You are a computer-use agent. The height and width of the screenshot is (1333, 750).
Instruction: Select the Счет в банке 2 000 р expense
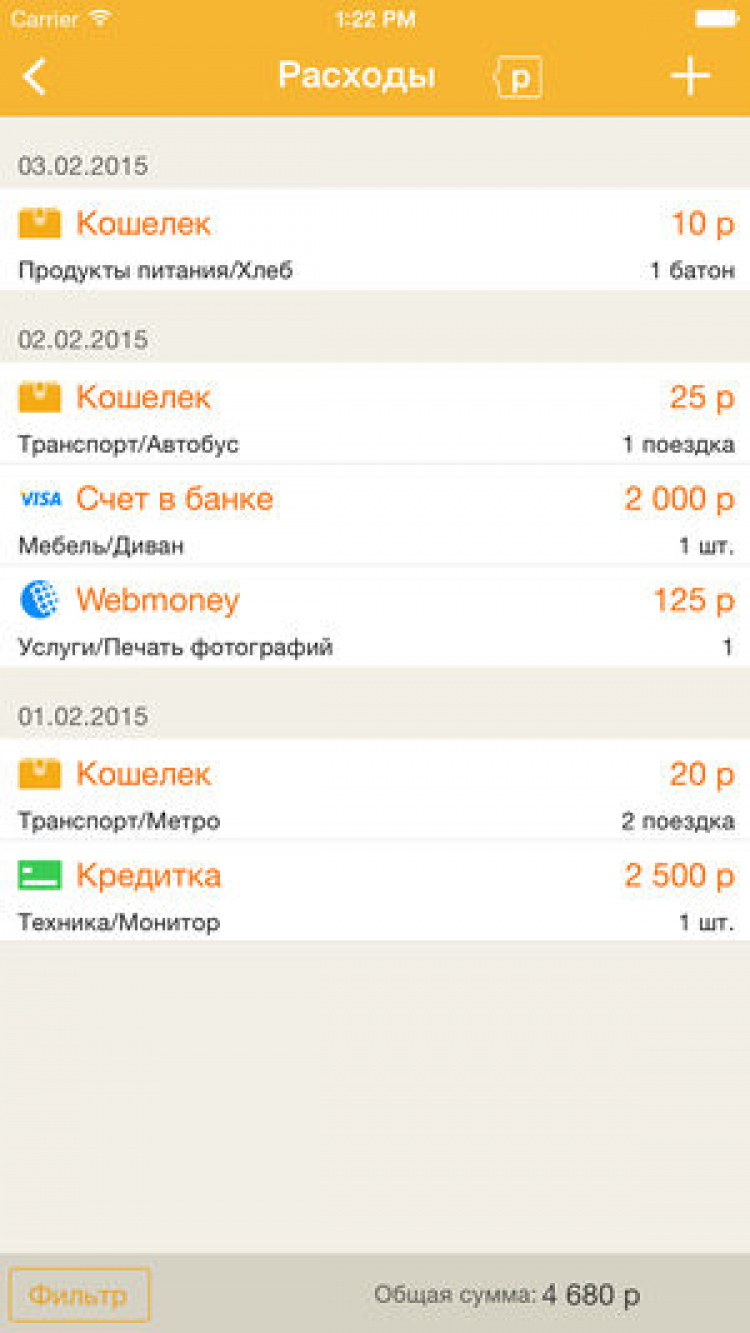375,516
